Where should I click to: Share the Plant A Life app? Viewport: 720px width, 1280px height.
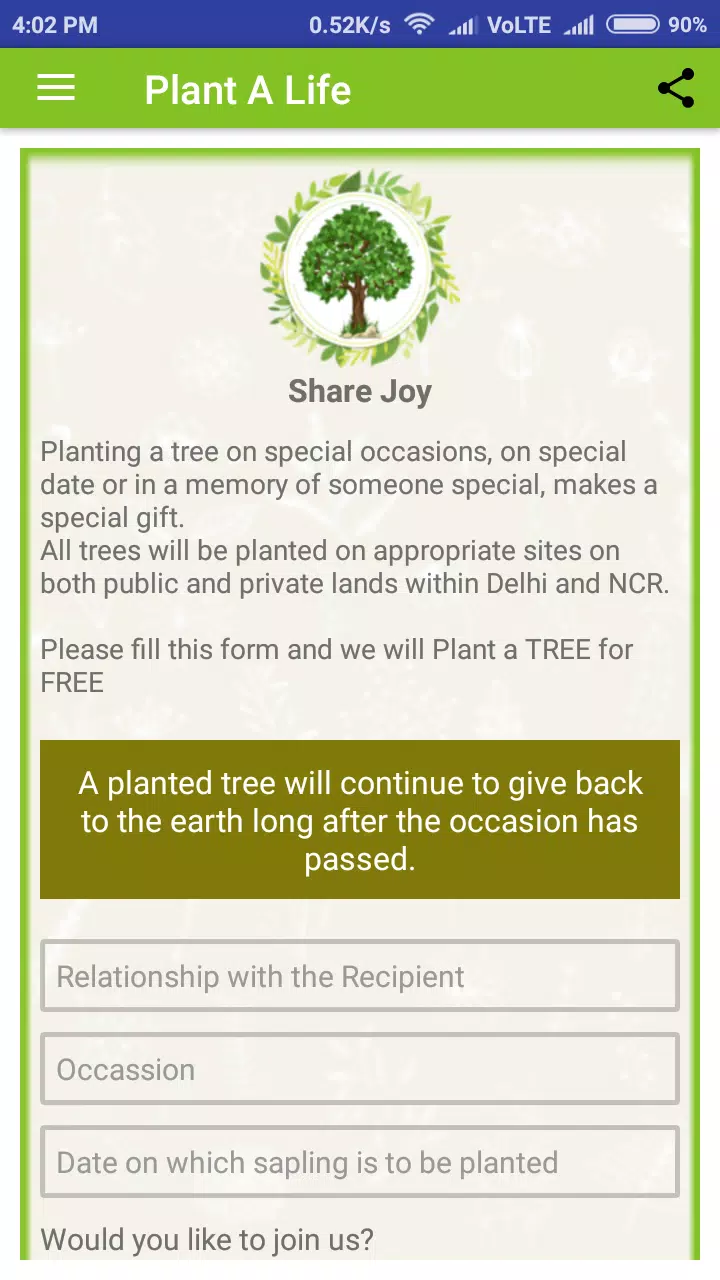676,89
